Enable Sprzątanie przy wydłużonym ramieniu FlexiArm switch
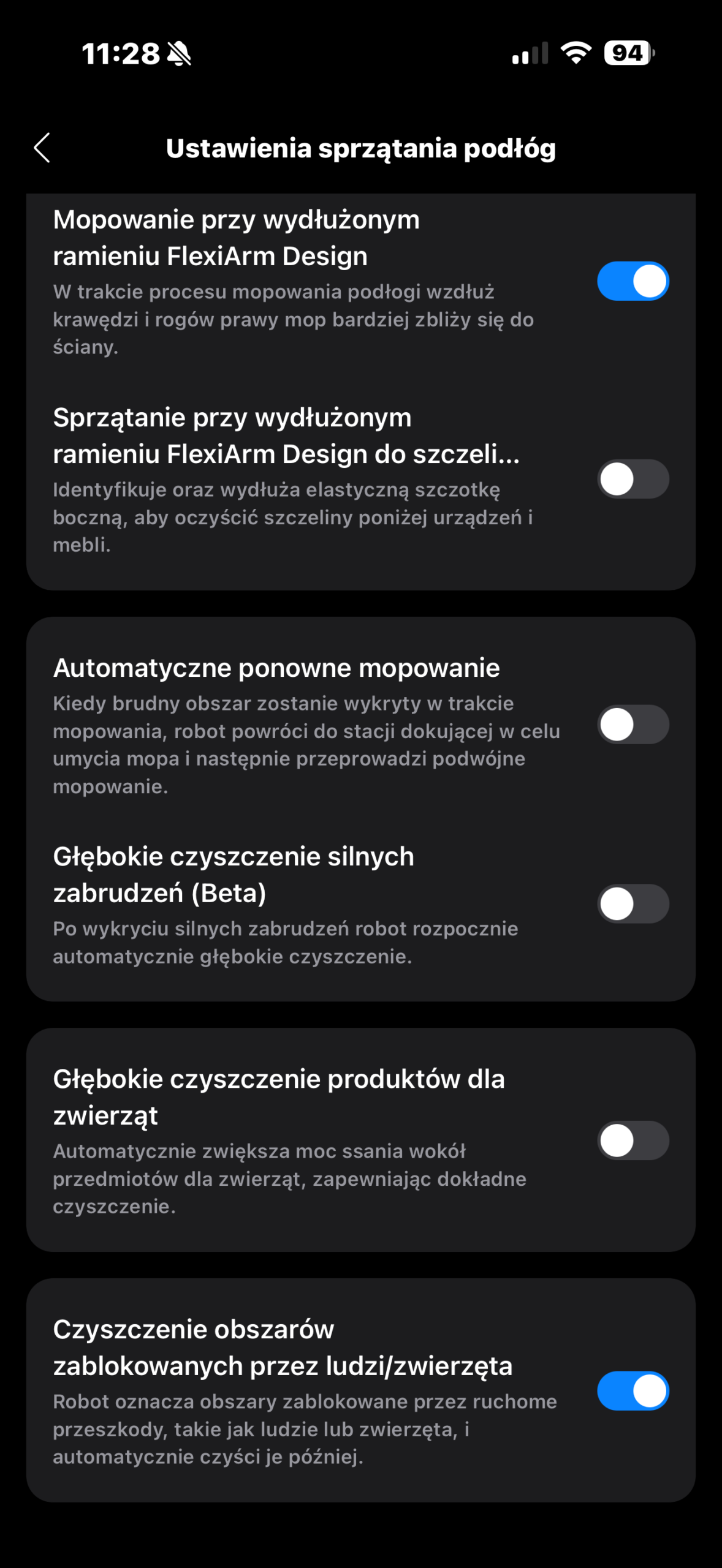This screenshot has width=722, height=1568. (633, 479)
